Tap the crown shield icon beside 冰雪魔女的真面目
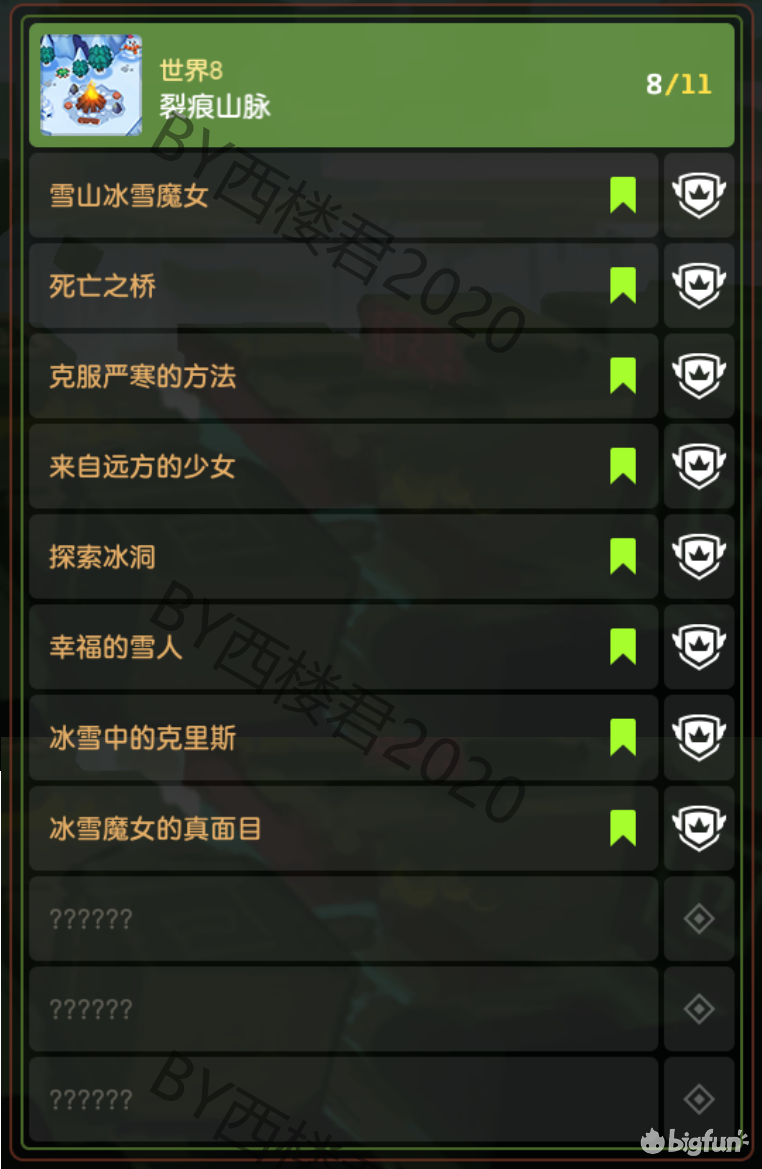The image size is (762, 1169). [699, 828]
